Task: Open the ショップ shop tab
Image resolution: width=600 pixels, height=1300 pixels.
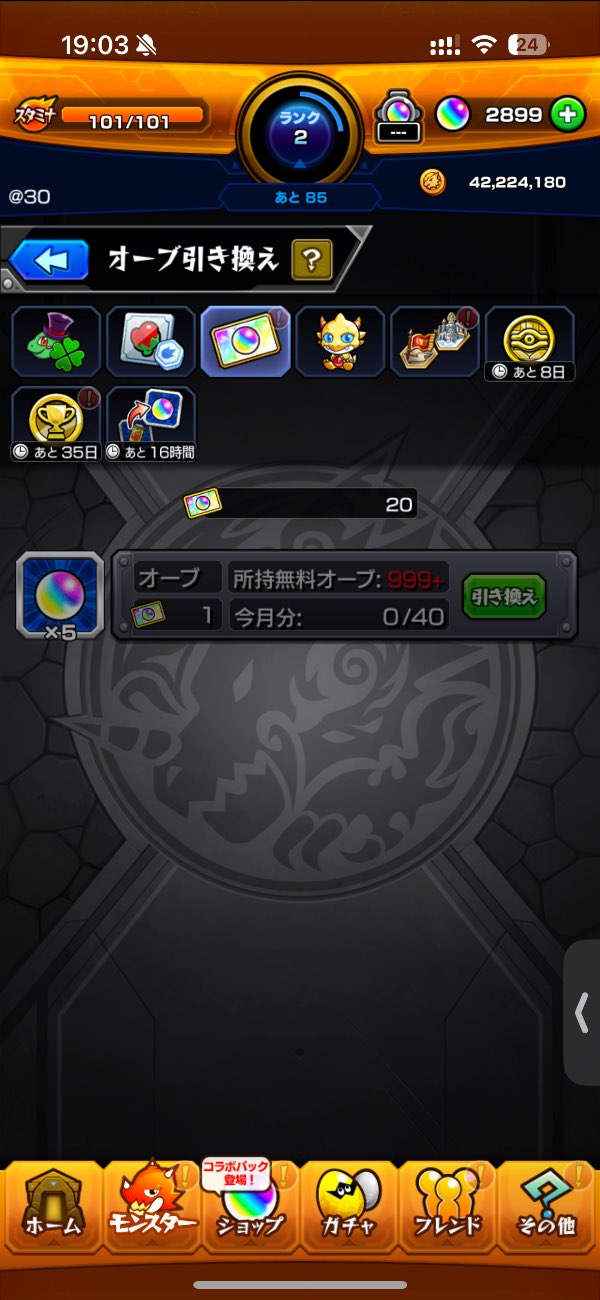Action: pyautogui.click(x=250, y=1212)
